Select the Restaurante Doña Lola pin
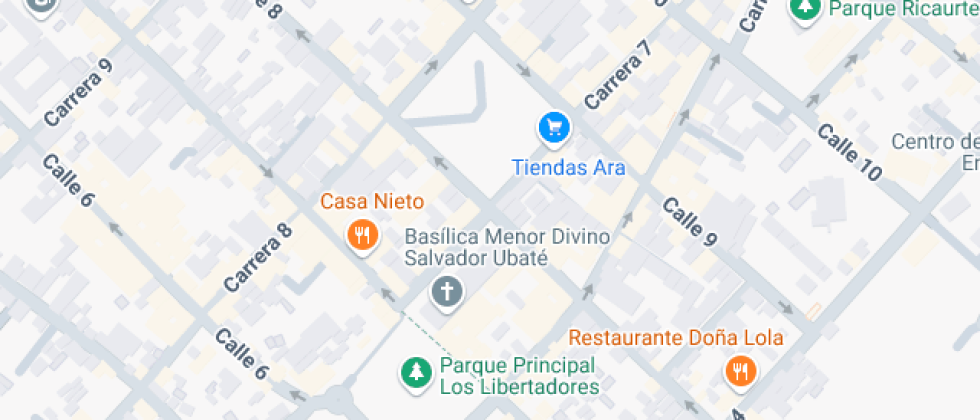The image size is (980, 420). coord(739,371)
